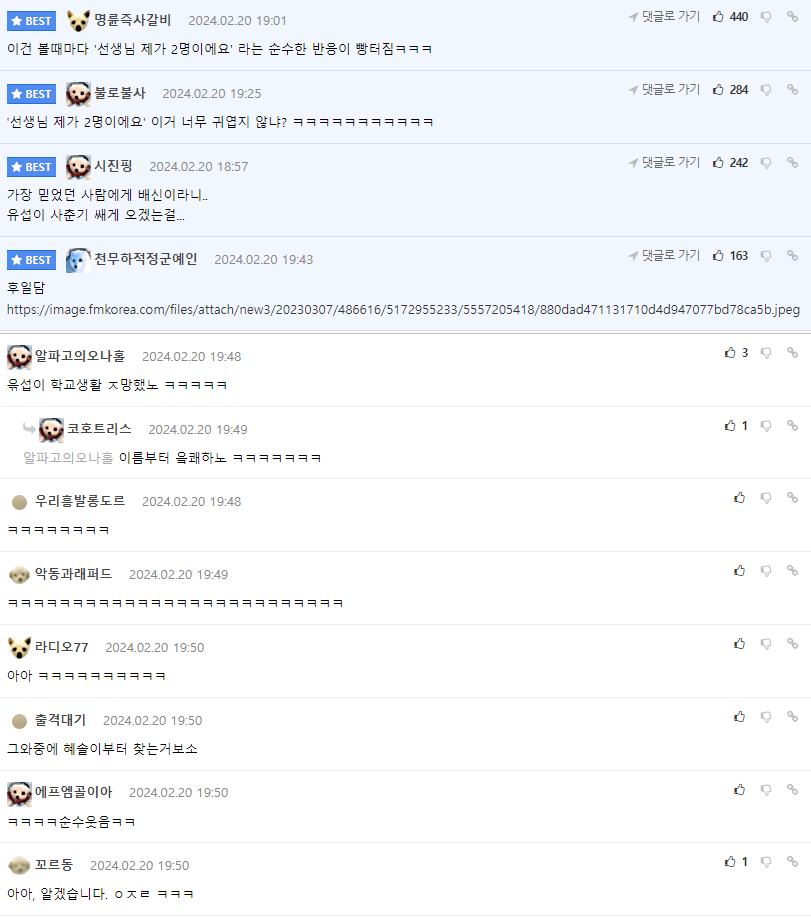Like 우리흥발롱도르's comment
811x918 pixels.
pos(739,498)
